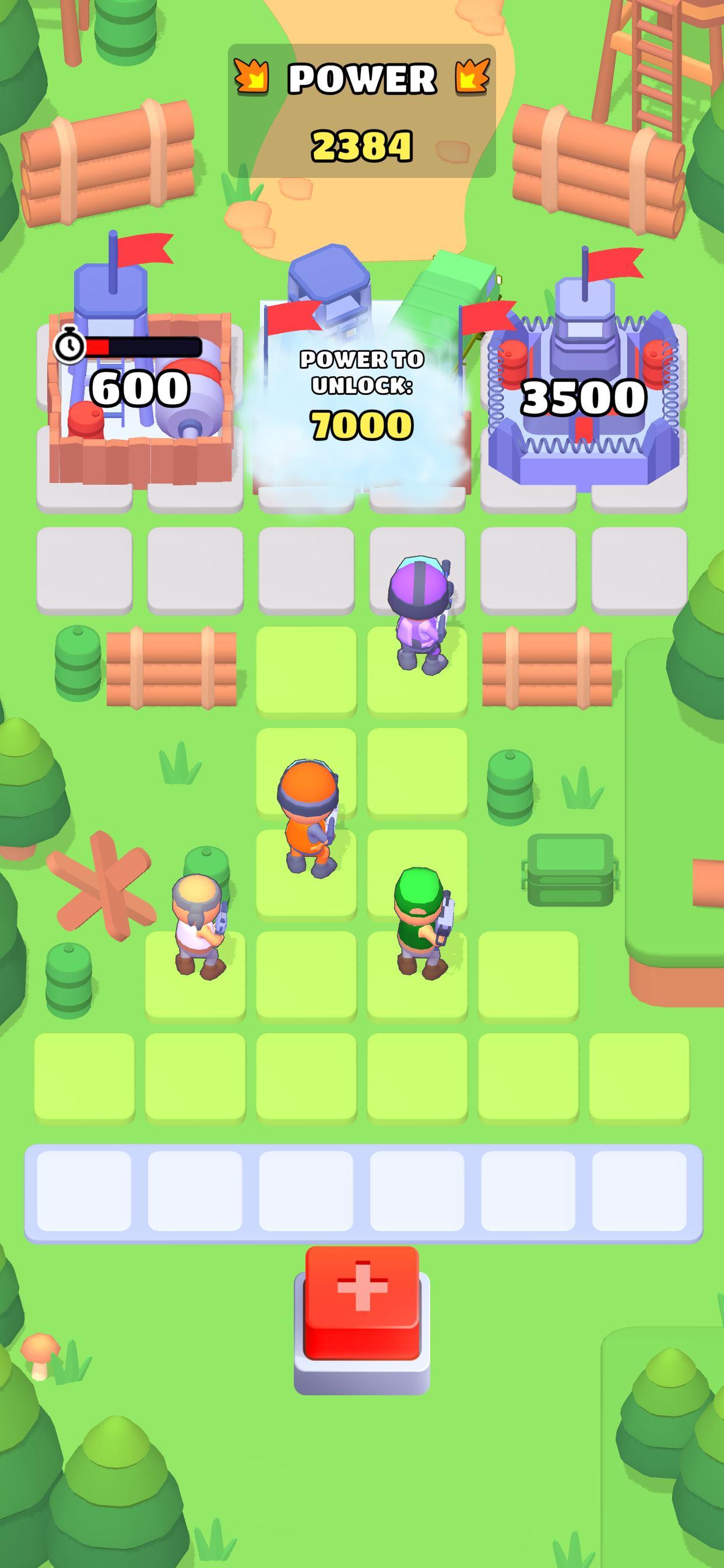
Task: Tap the locked 7000 power base
Action: [x=362, y=395]
